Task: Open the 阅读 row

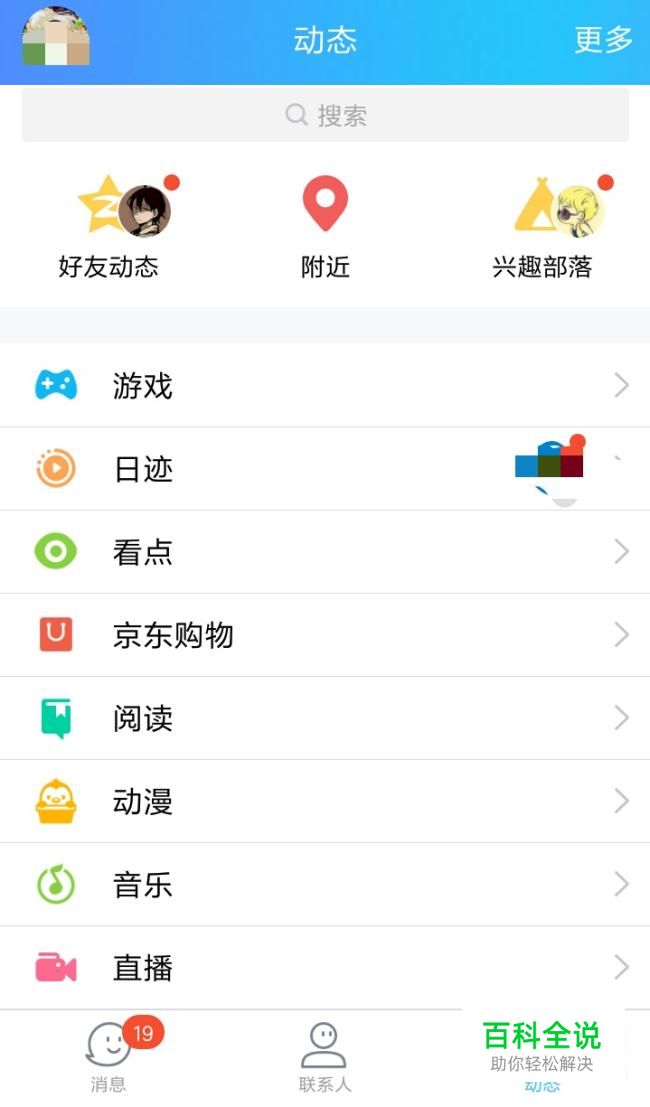Action: [x=325, y=718]
